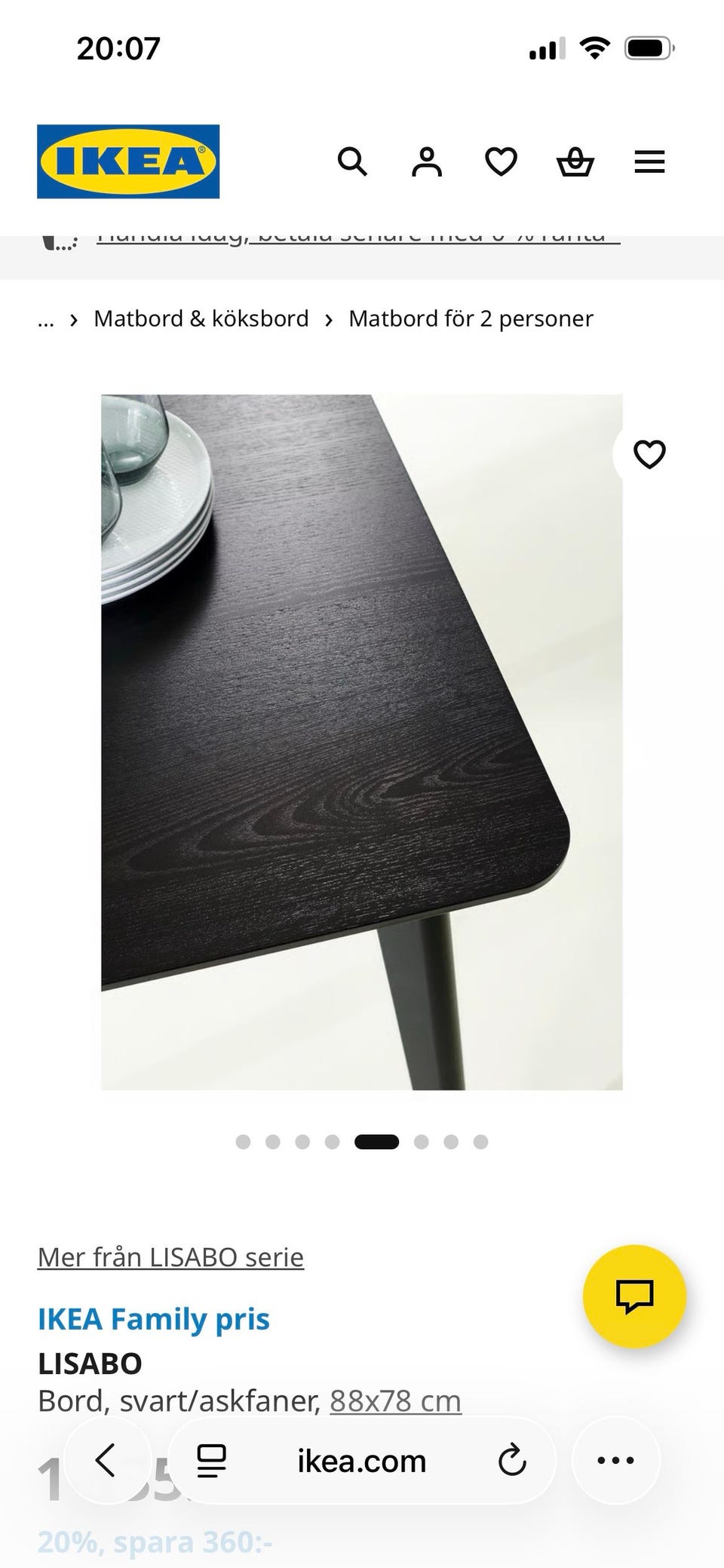Expand the collapsed breadcrumb ellipsis
Image resolution: width=724 pixels, height=1568 pixels.
click(46, 318)
